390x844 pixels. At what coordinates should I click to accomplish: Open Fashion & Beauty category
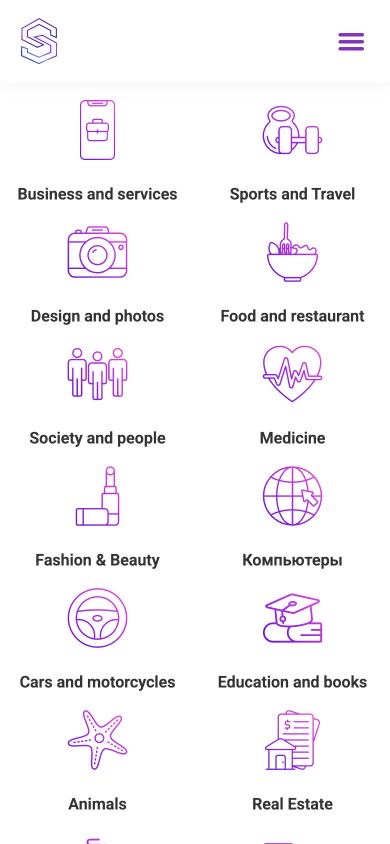pos(97,517)
